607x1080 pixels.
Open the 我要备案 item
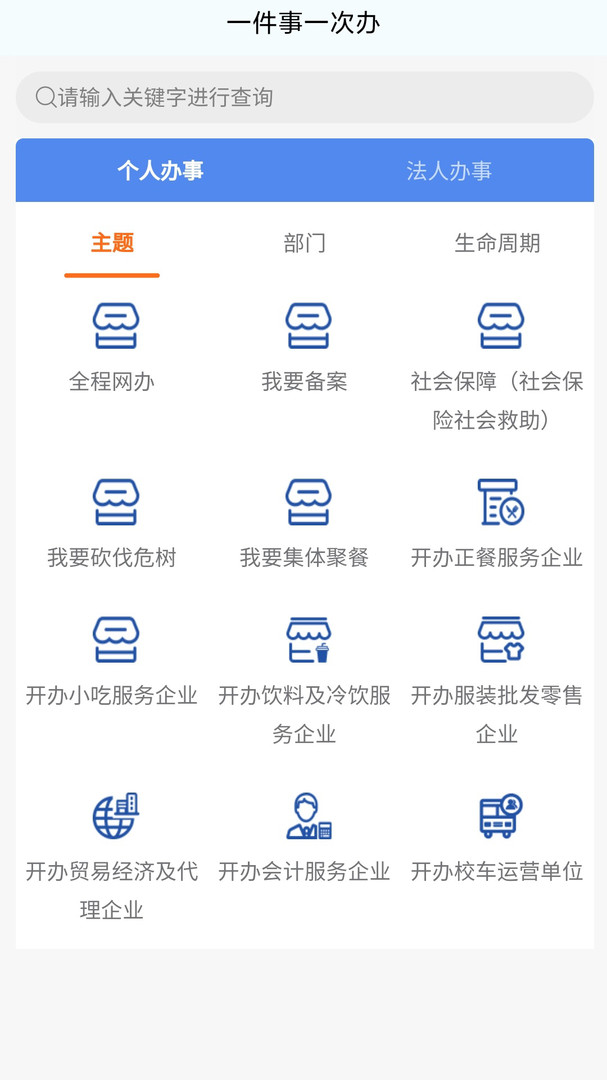click(304, 345)
